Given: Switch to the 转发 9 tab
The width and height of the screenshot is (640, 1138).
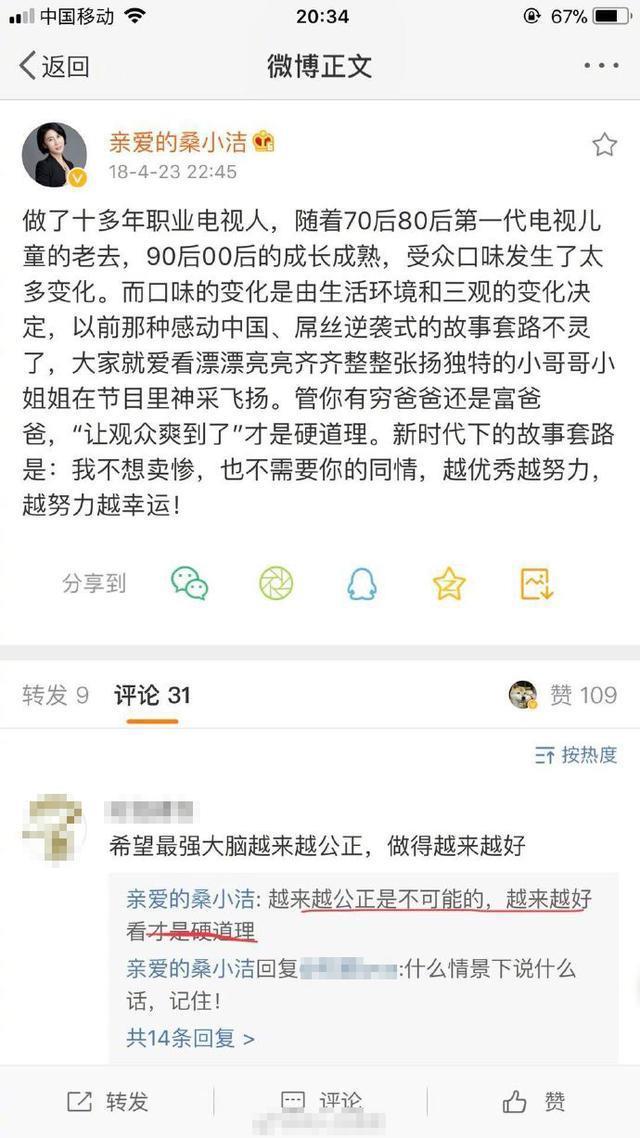Looking at the screenshot, I should click(55, 695).
